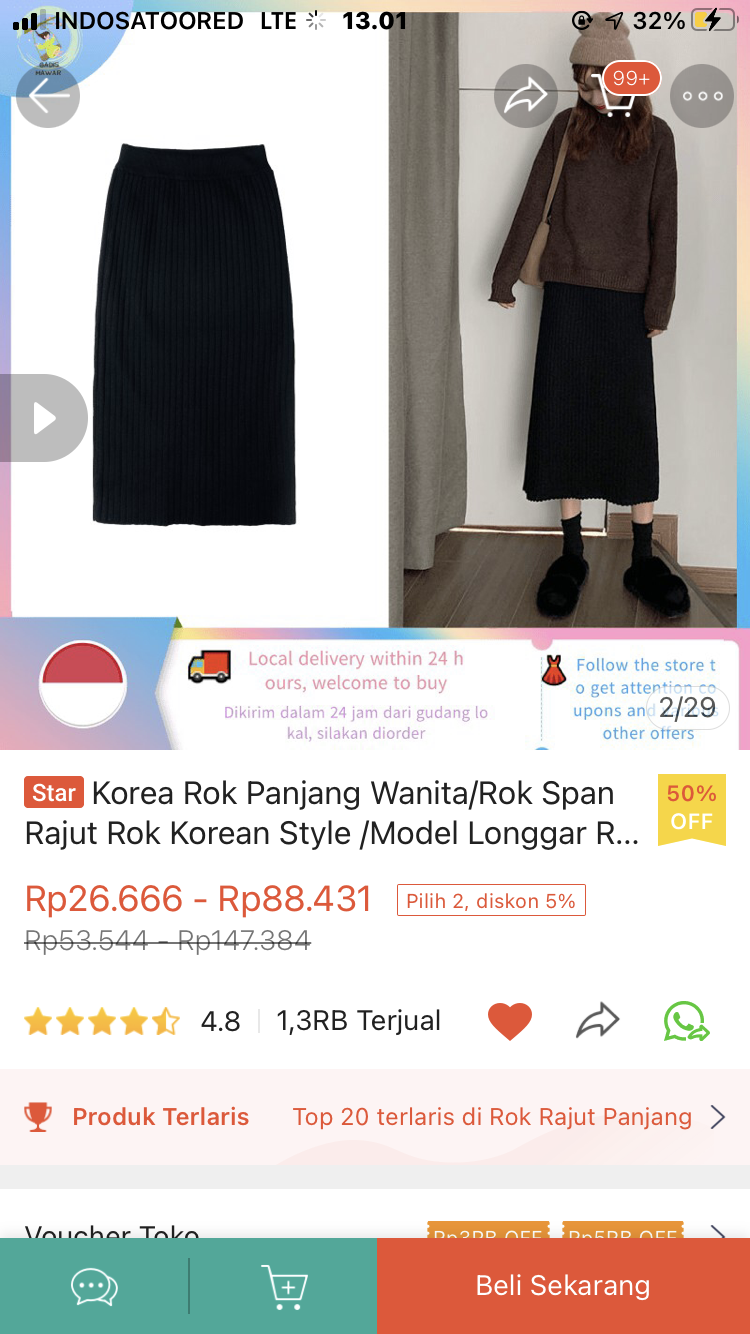
Task: Expand Top 20 terlaris di Rok Rajut Panjang
Action: [492, 1117]
